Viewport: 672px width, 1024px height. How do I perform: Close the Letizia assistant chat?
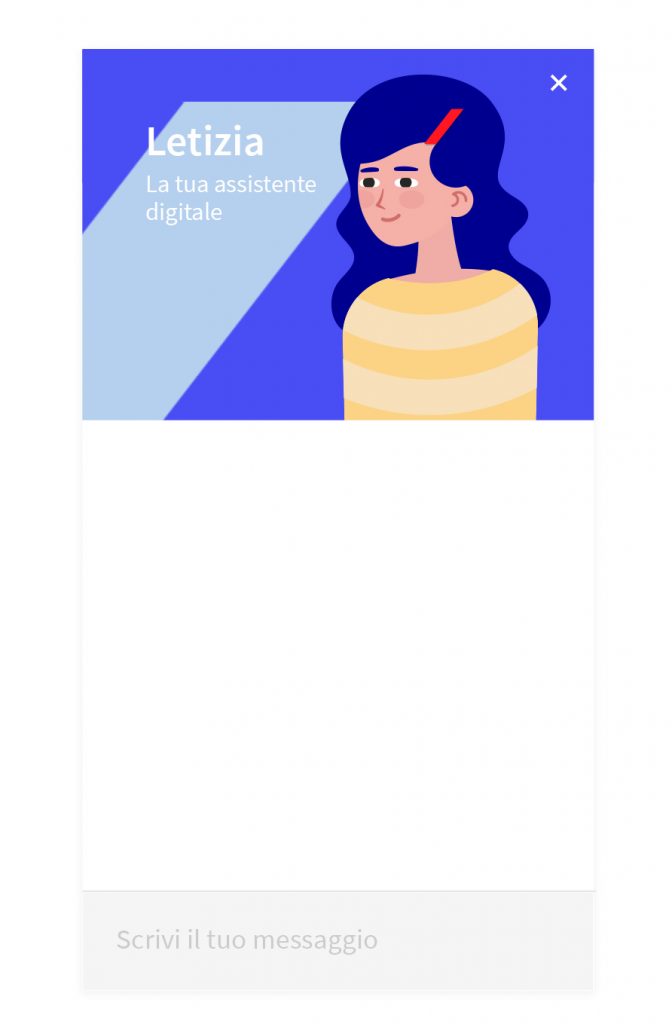pos(558,83)
